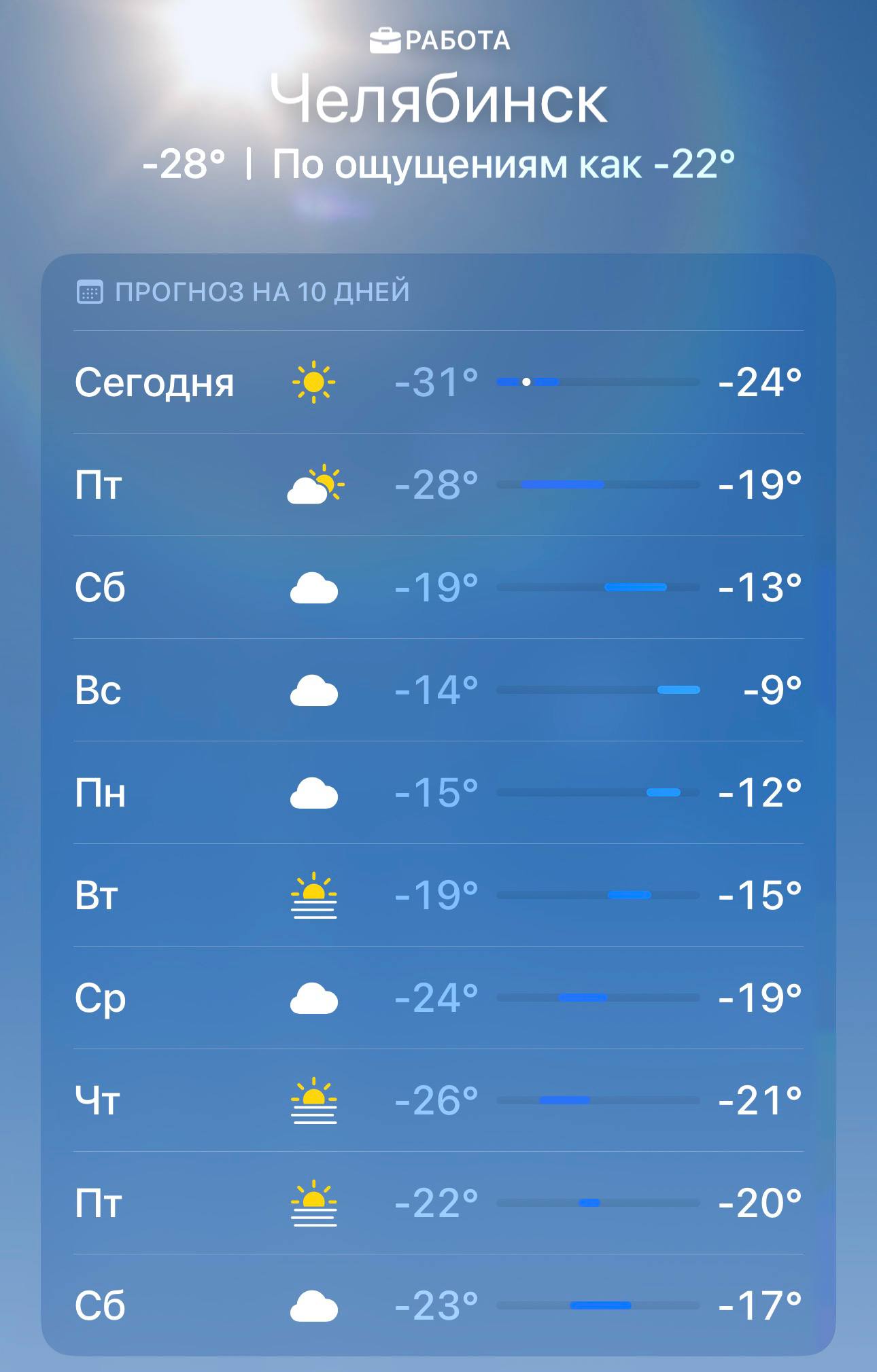This screenshot has height=1372, width=877.
Task: Tap the Чт forecast row
Action: [438, 1100]
